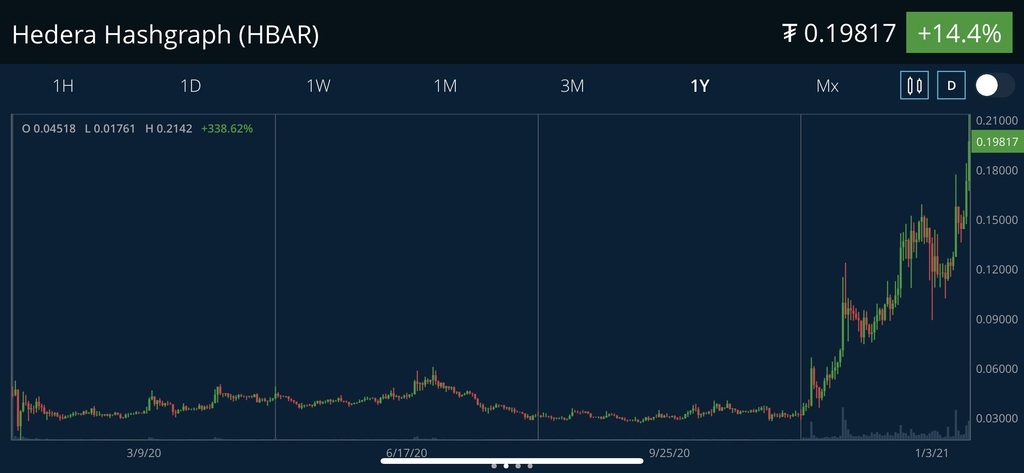Screen dimensions: 1024x473
Task: Switch chart to 1H timeframe
Action: click(x=62, y=86)
